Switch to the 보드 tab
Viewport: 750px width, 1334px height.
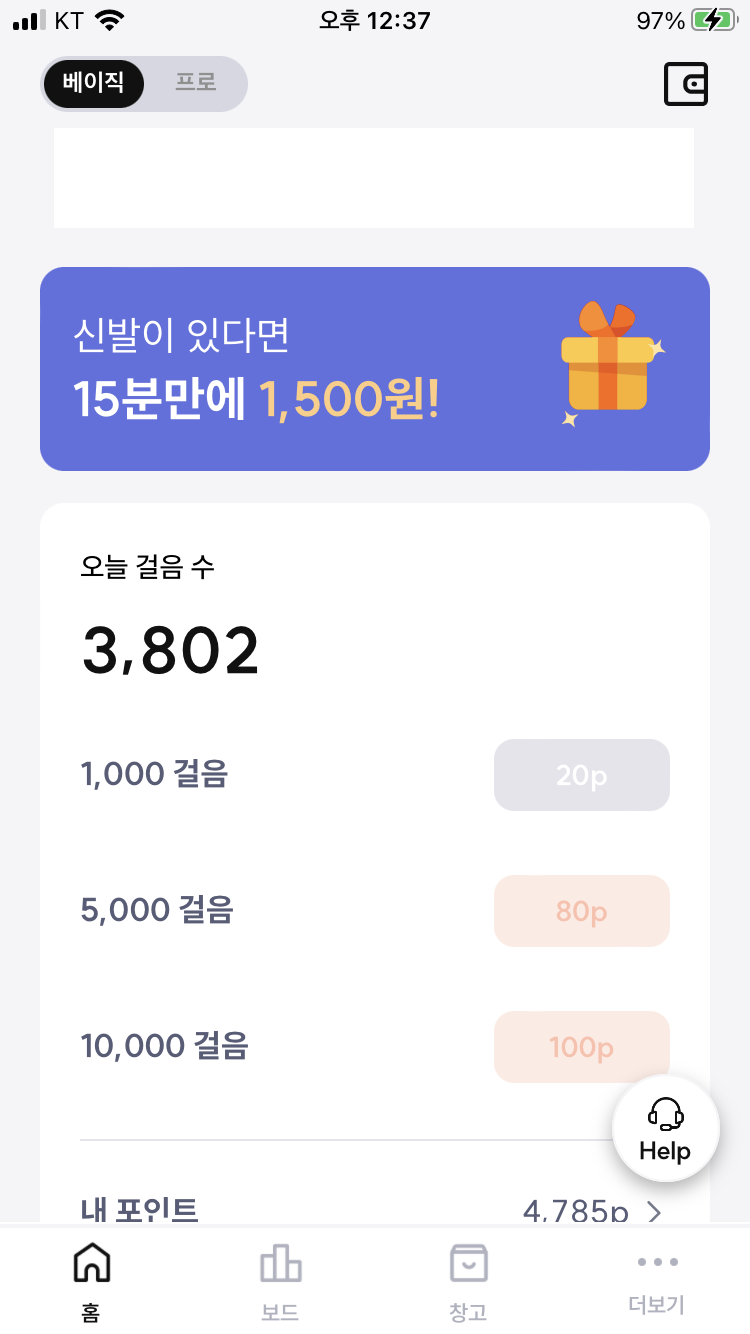[280, 1280]
